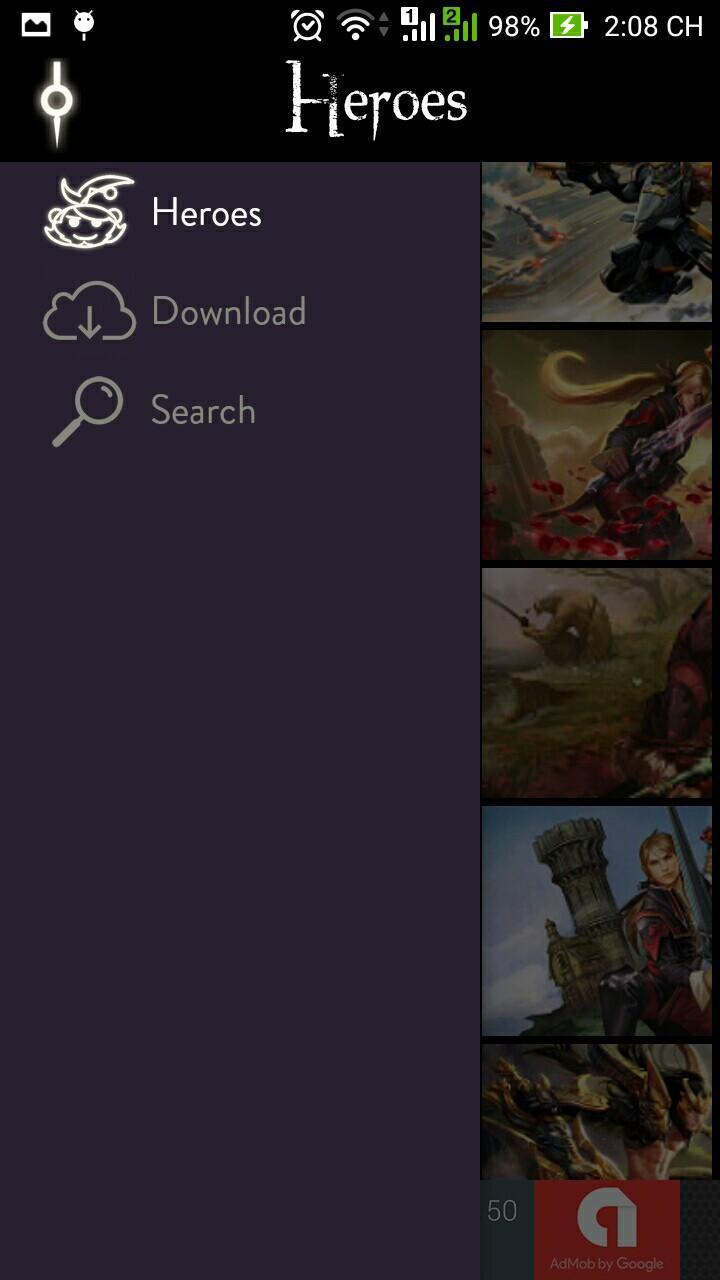720x1280 pixels.
Task: Open Search from the drawer
Action: [x=202, y=411]
